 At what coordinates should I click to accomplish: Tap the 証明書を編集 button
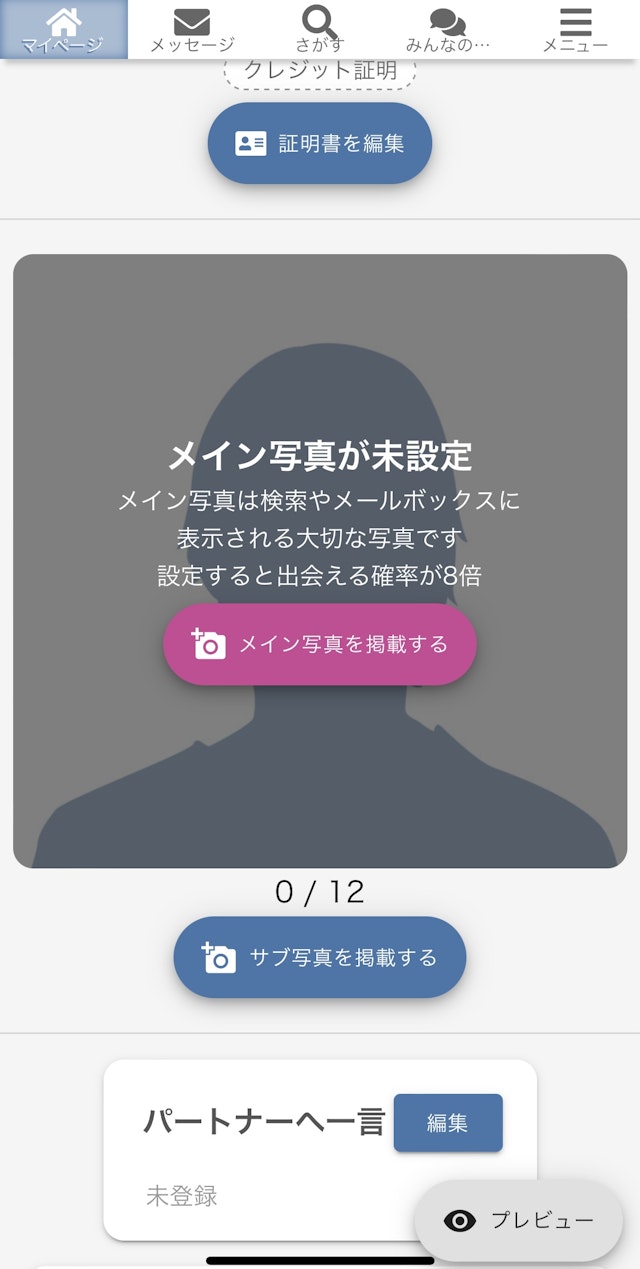tap(320, 143)
